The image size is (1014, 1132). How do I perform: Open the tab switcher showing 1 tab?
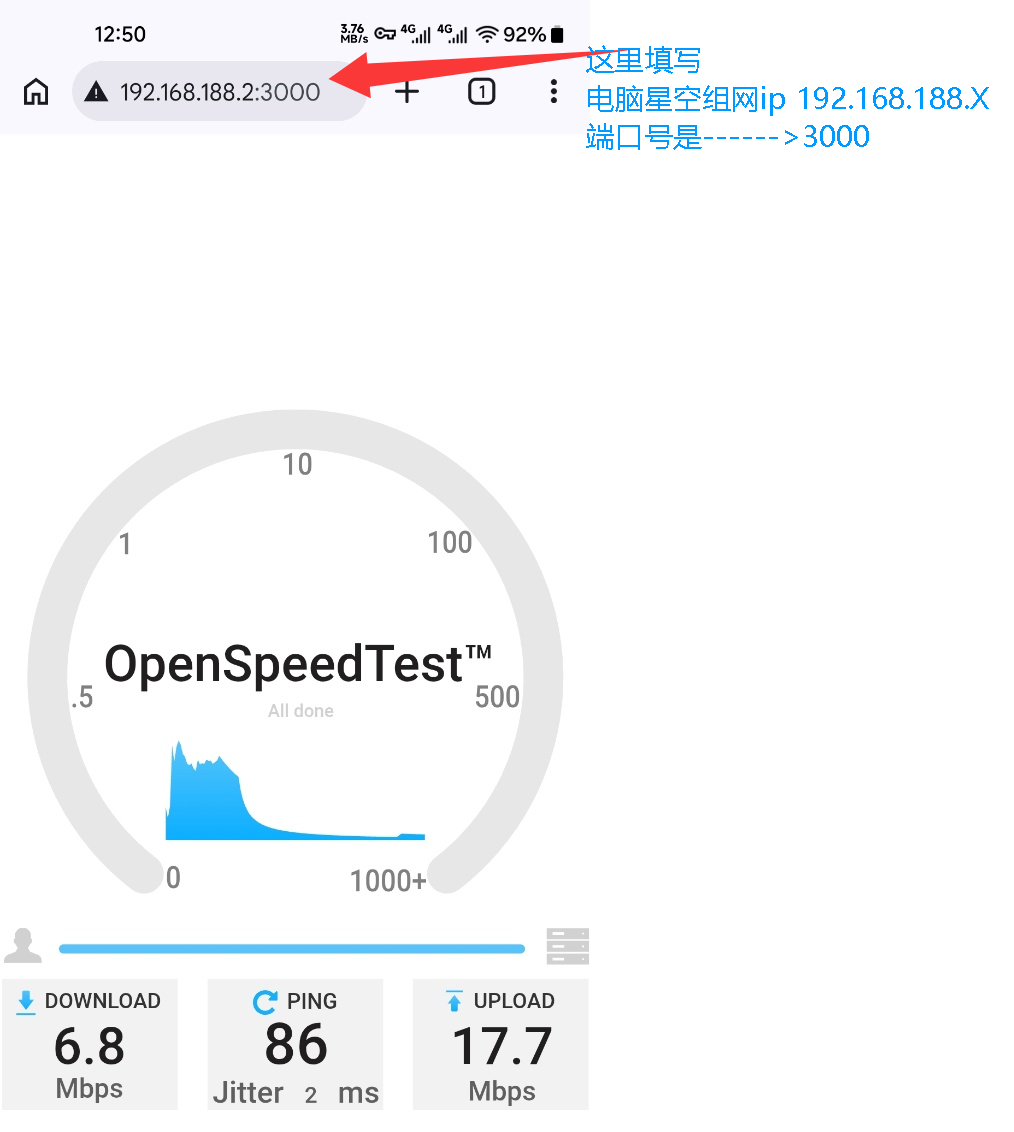481,92
